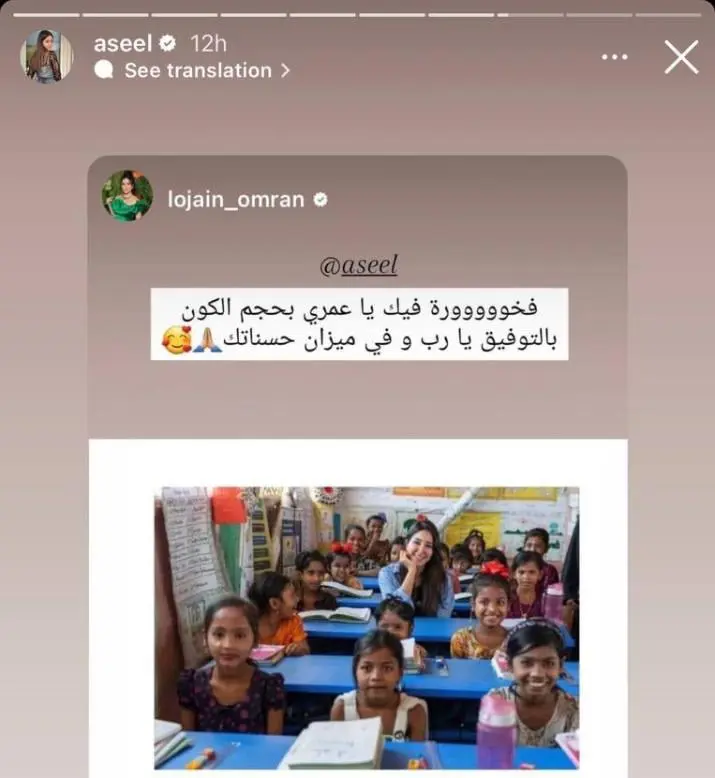Tap the @aseel mention tag
The width and height of the screenshot is (715, 778).
pos(356,265)
